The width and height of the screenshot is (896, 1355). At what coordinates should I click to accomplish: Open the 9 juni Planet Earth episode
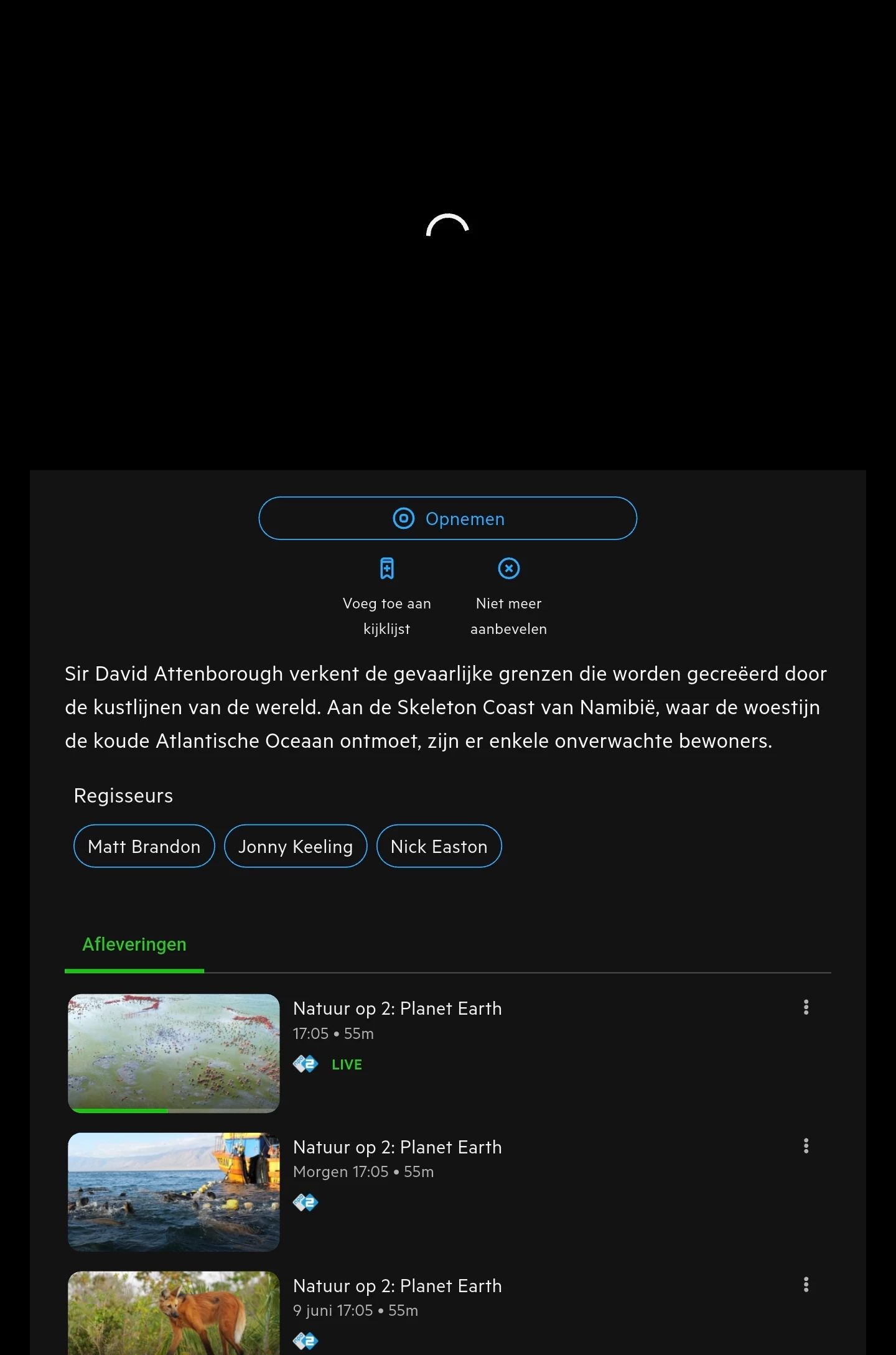pos(398,1286)
